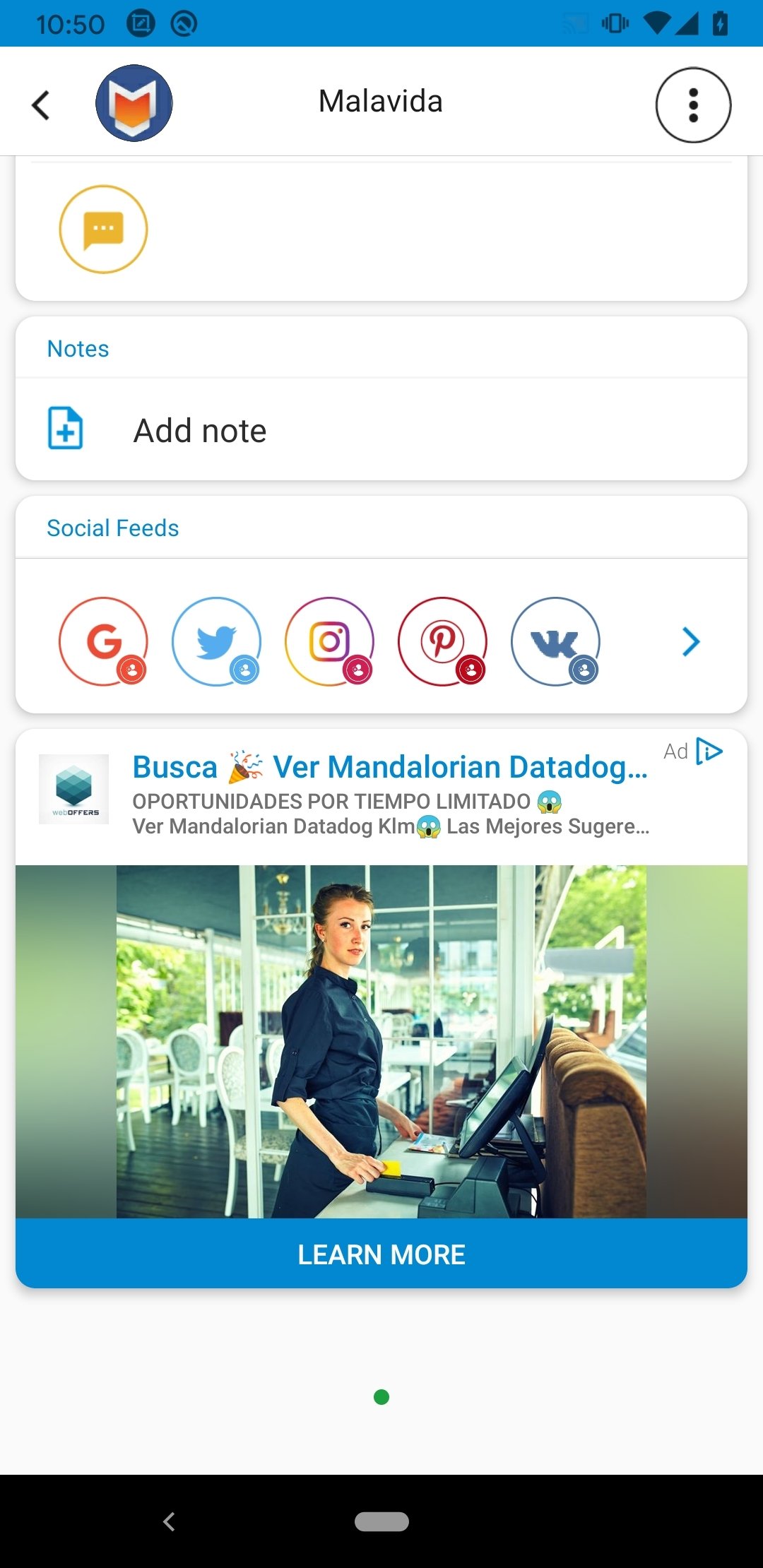Go back using the app bar arrow
This screenshot has height=1568, width=763.
[41, 105]
